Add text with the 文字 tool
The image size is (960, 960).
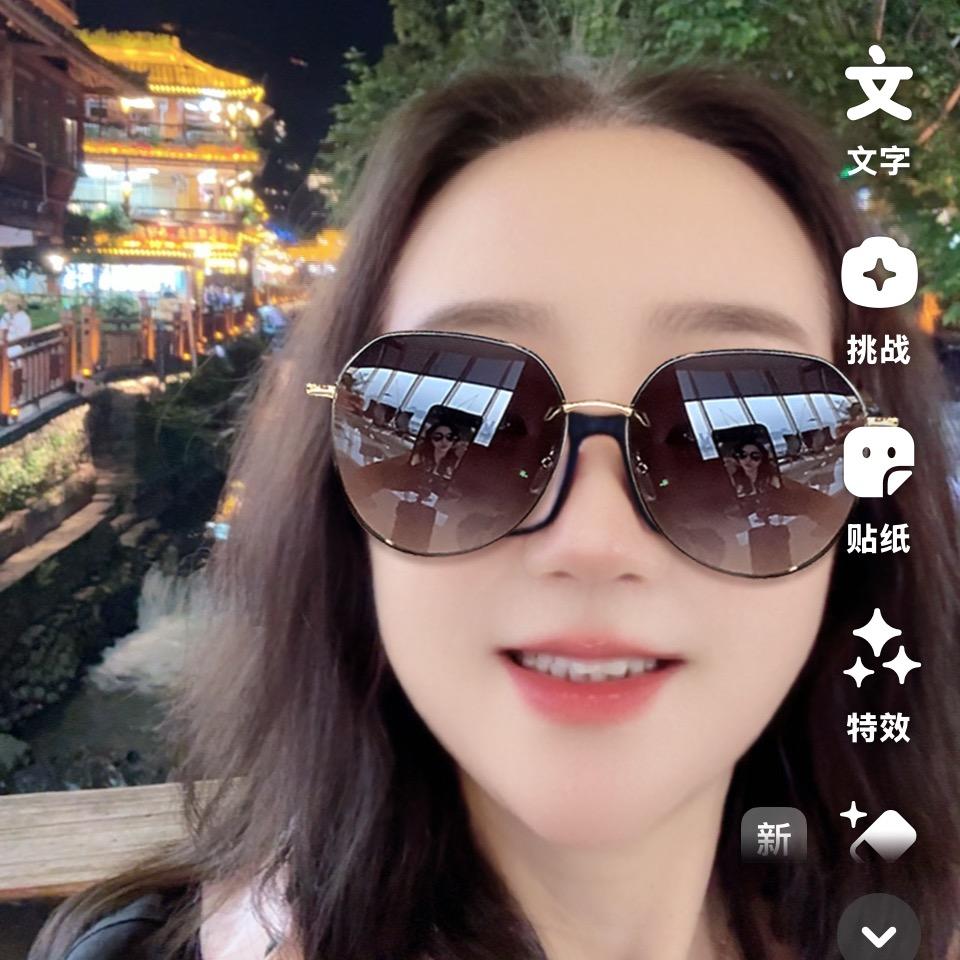878,110
